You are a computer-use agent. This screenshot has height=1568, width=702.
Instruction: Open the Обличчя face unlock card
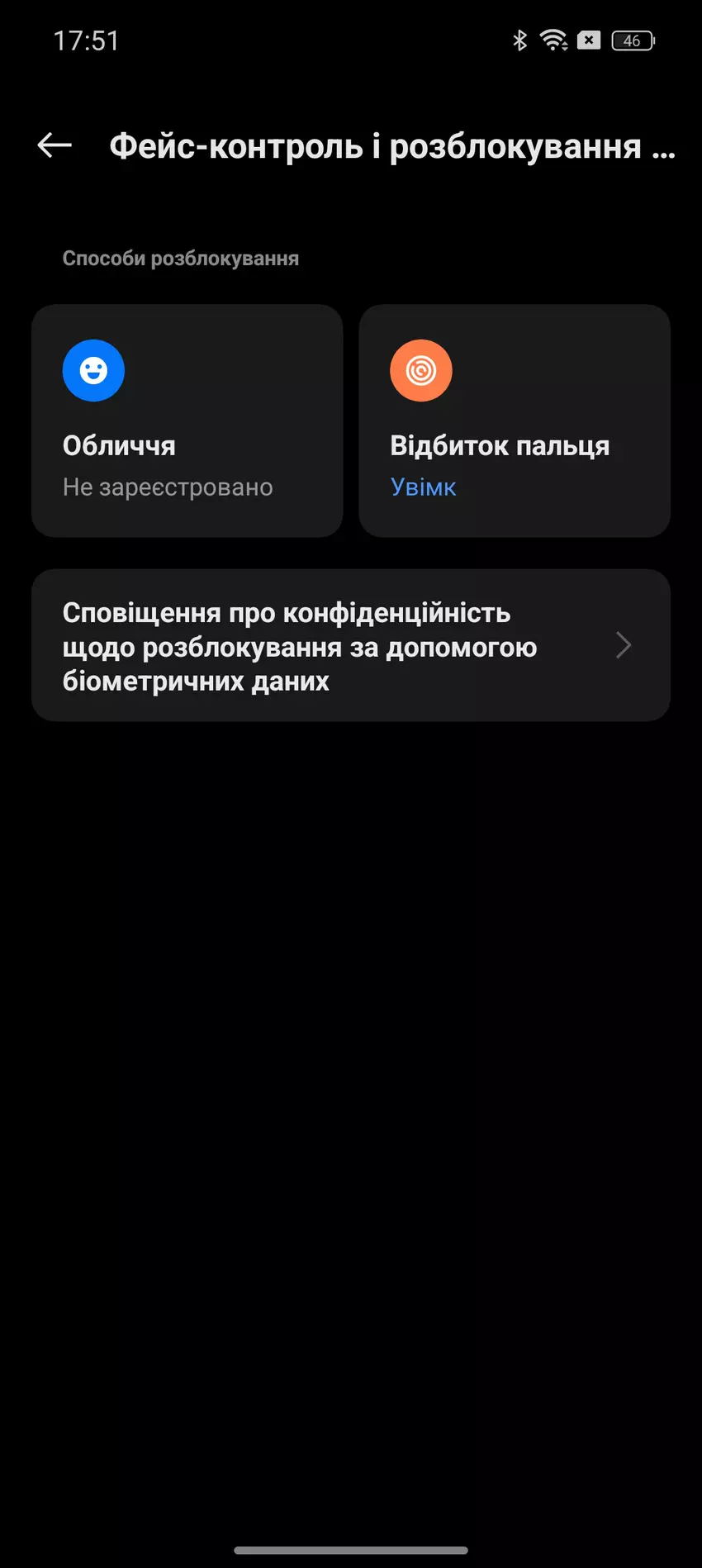[187, 421]
